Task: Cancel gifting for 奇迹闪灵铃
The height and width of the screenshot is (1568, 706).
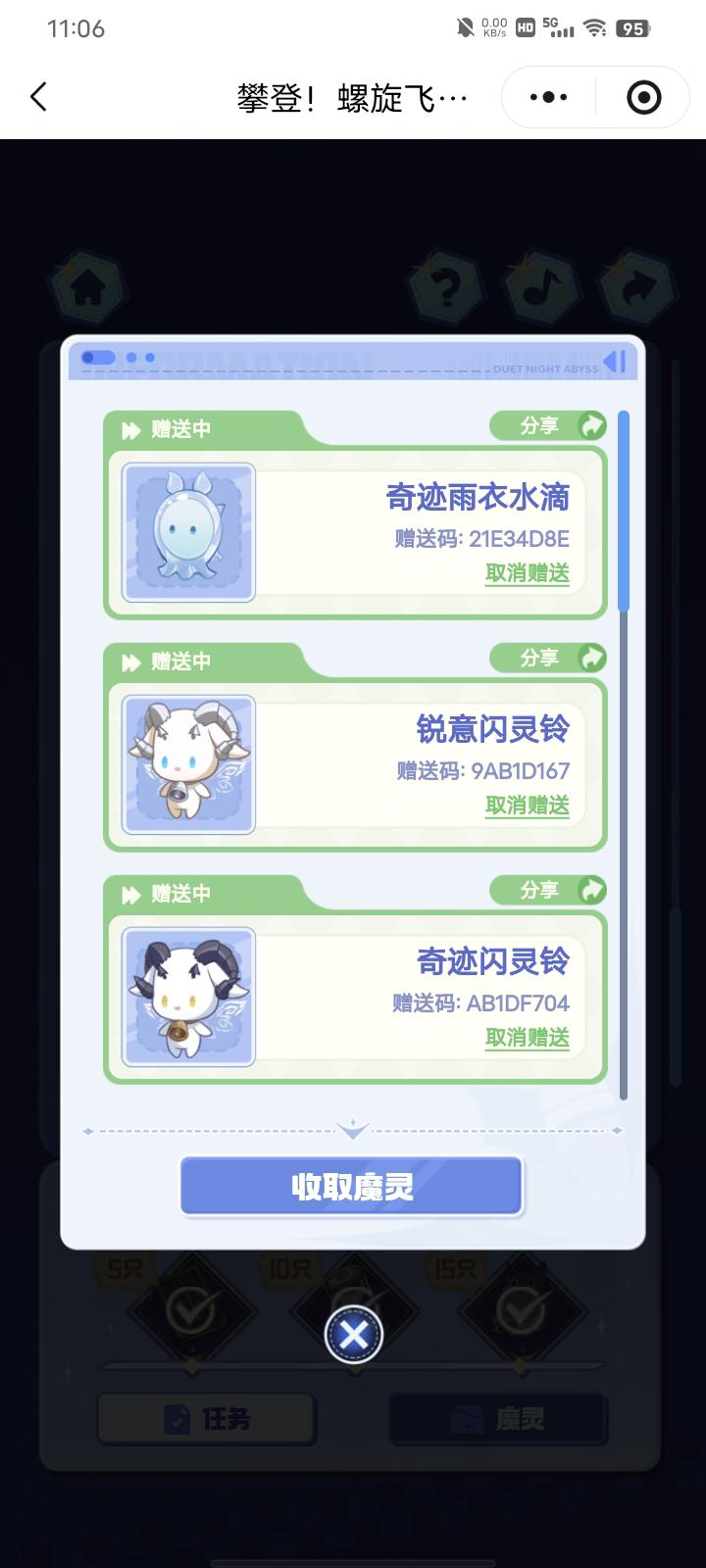Action: click(x=528, y=1038)
